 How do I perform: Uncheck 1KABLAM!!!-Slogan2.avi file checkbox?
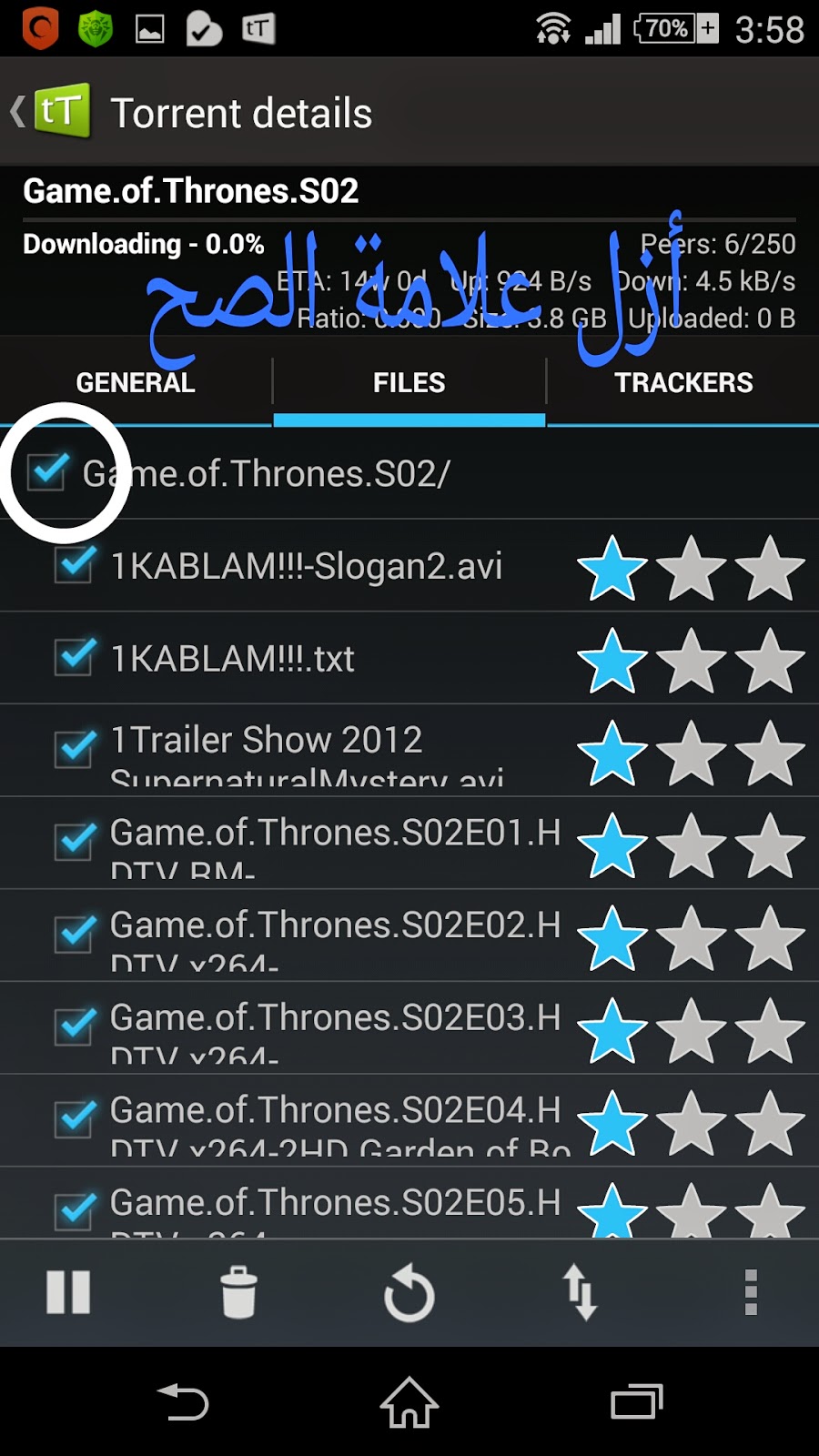click(76, 565)
